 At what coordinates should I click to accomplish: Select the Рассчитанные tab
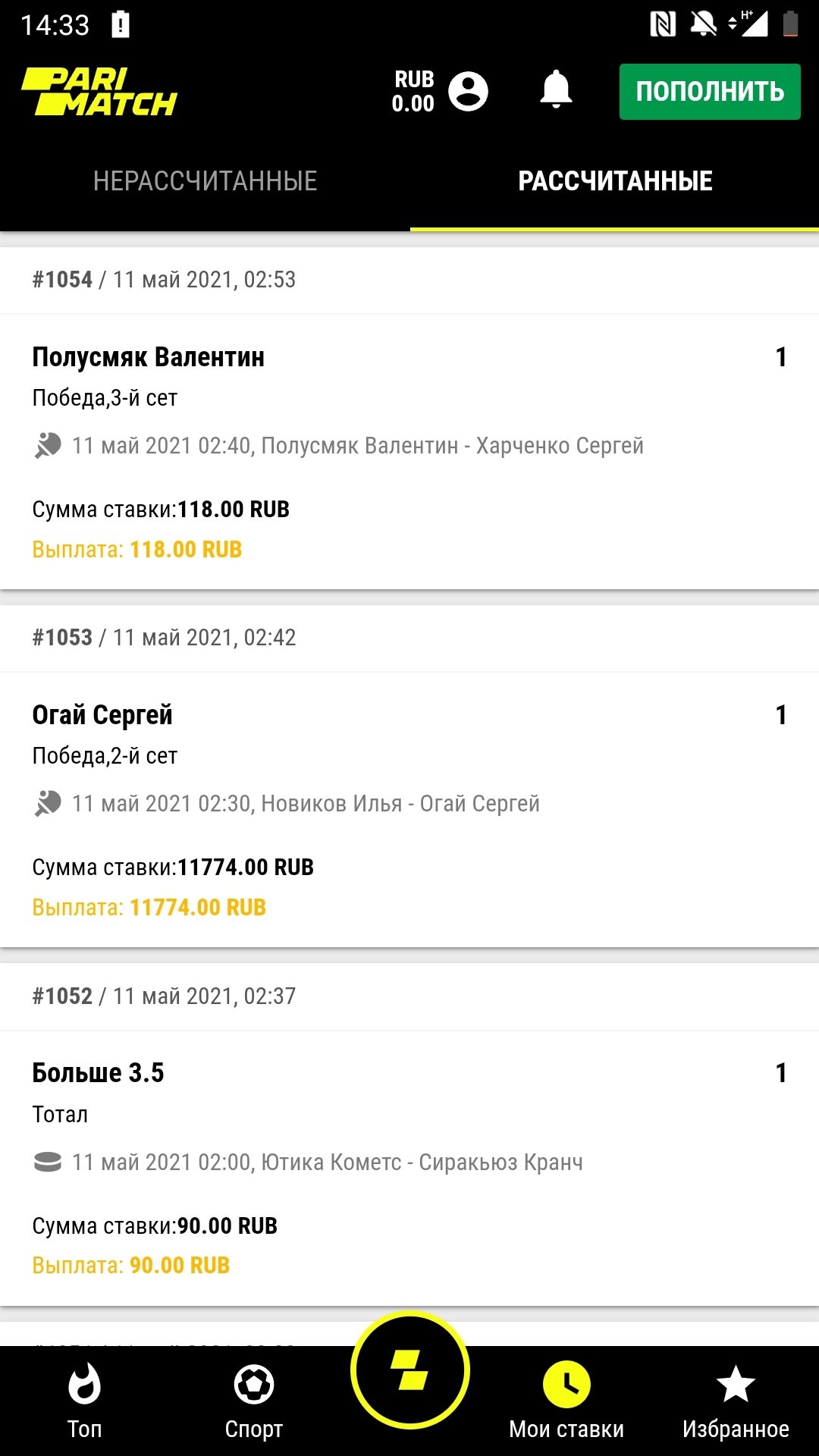coord(614,181)
